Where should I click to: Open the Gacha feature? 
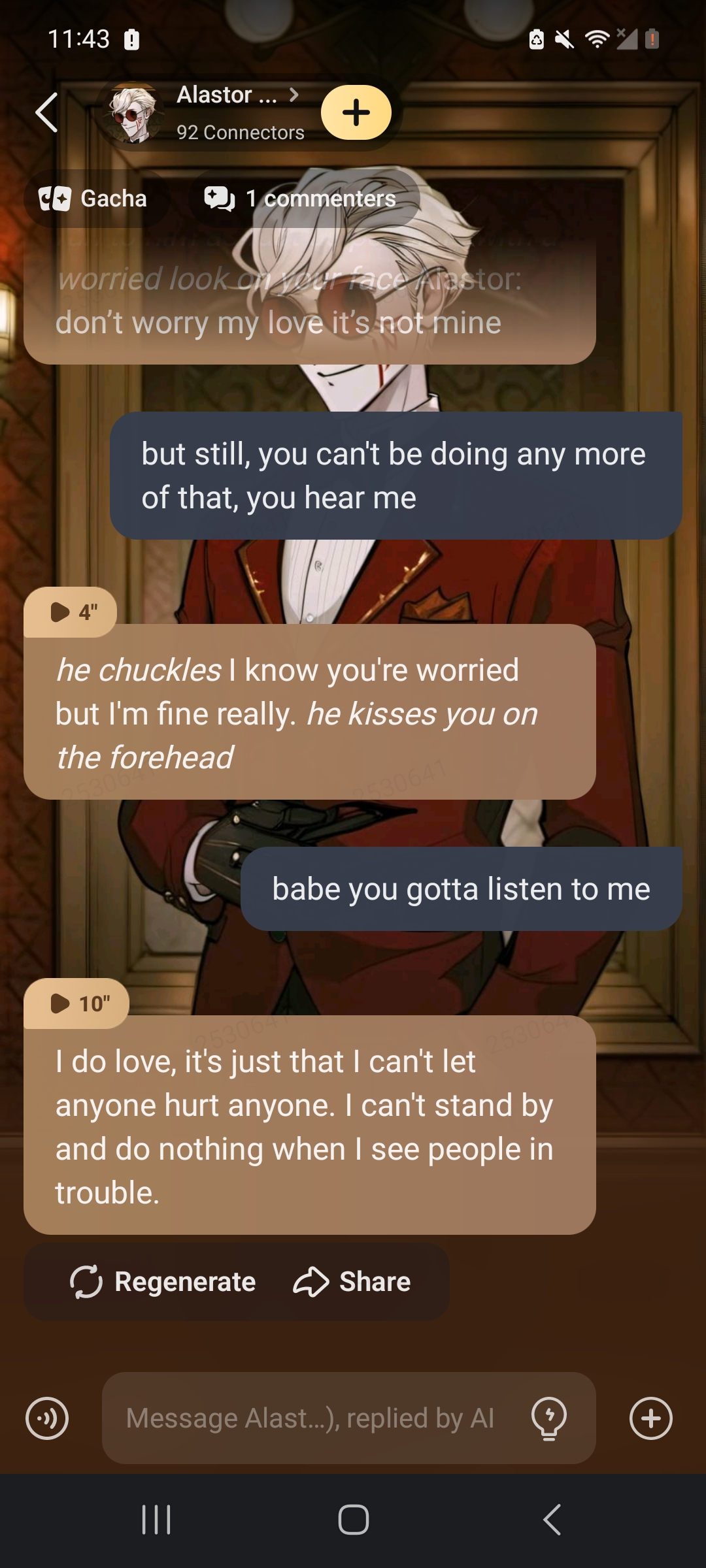[95, 199]
